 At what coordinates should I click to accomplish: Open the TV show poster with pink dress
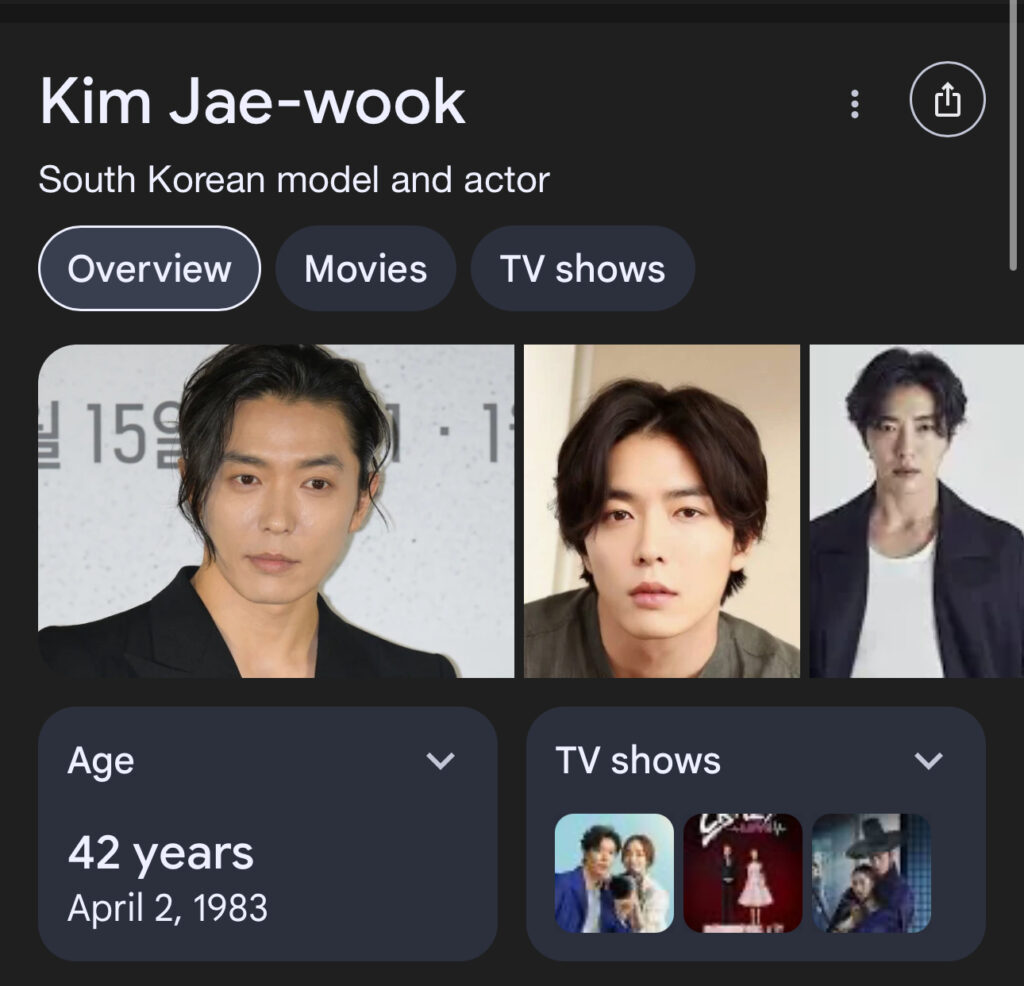743,873
